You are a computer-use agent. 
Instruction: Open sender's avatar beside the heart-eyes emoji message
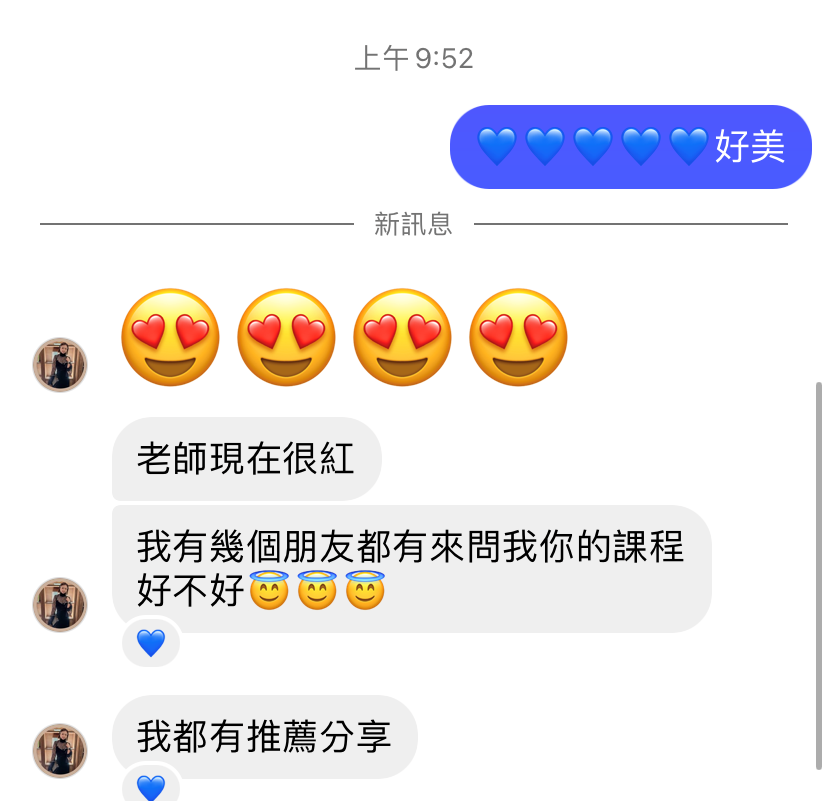[60, 365]
